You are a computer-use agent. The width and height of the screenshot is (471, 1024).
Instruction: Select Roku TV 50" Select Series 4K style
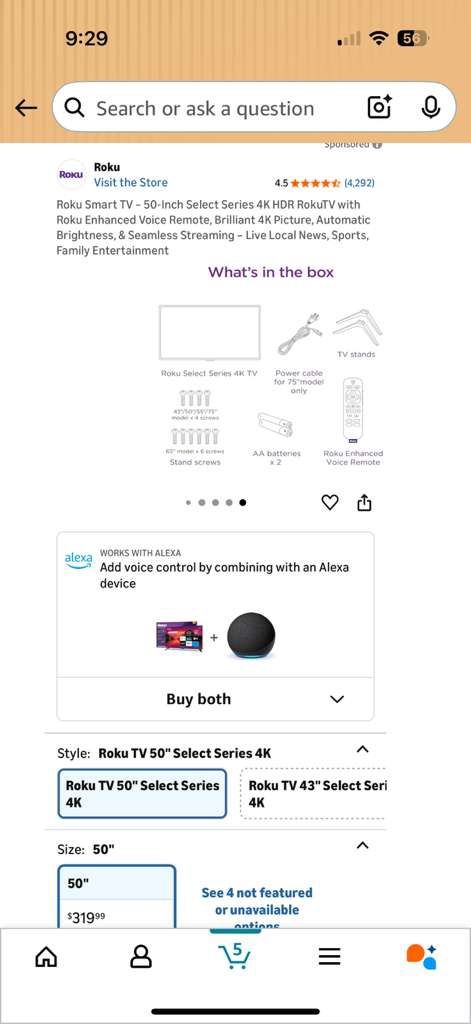pos(142,793)
